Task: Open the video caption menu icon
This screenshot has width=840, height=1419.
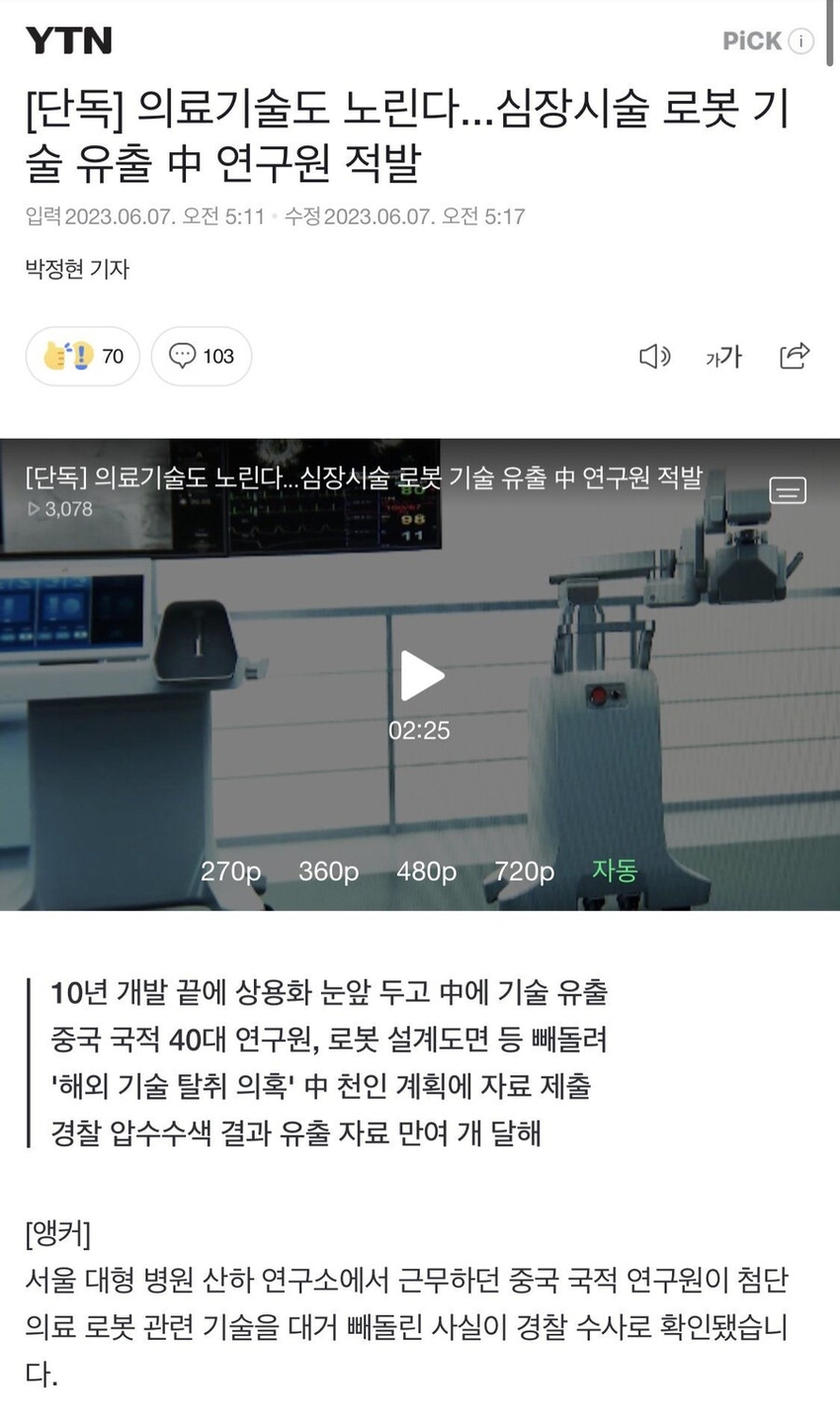Action: tap(788, 490)
